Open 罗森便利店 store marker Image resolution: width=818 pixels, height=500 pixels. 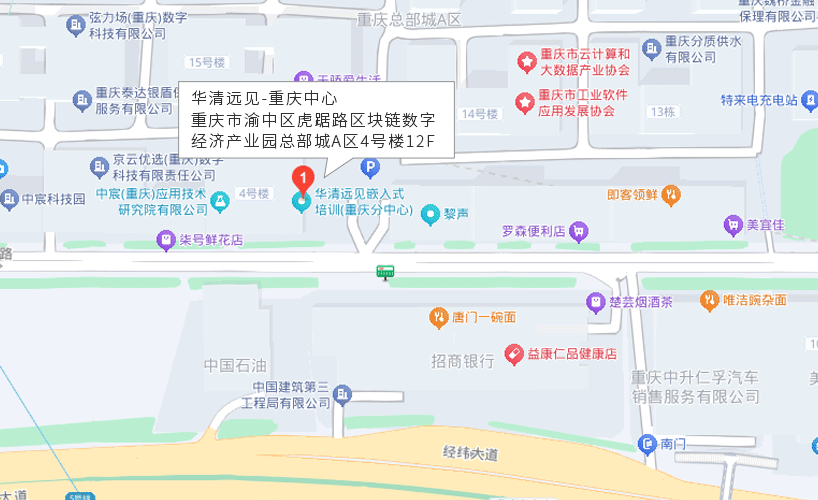pos(578,232)
